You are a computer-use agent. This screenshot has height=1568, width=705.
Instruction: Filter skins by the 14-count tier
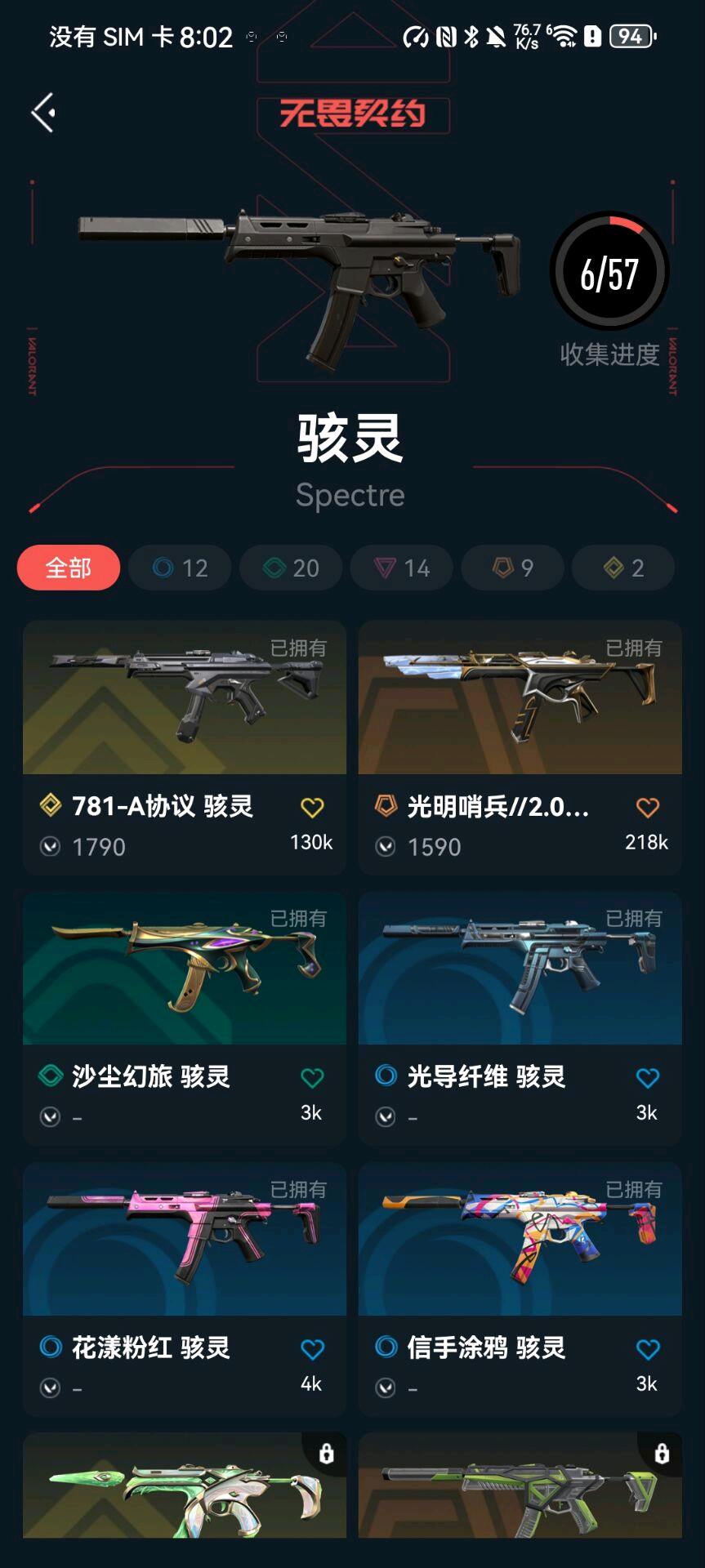point(401,568)
